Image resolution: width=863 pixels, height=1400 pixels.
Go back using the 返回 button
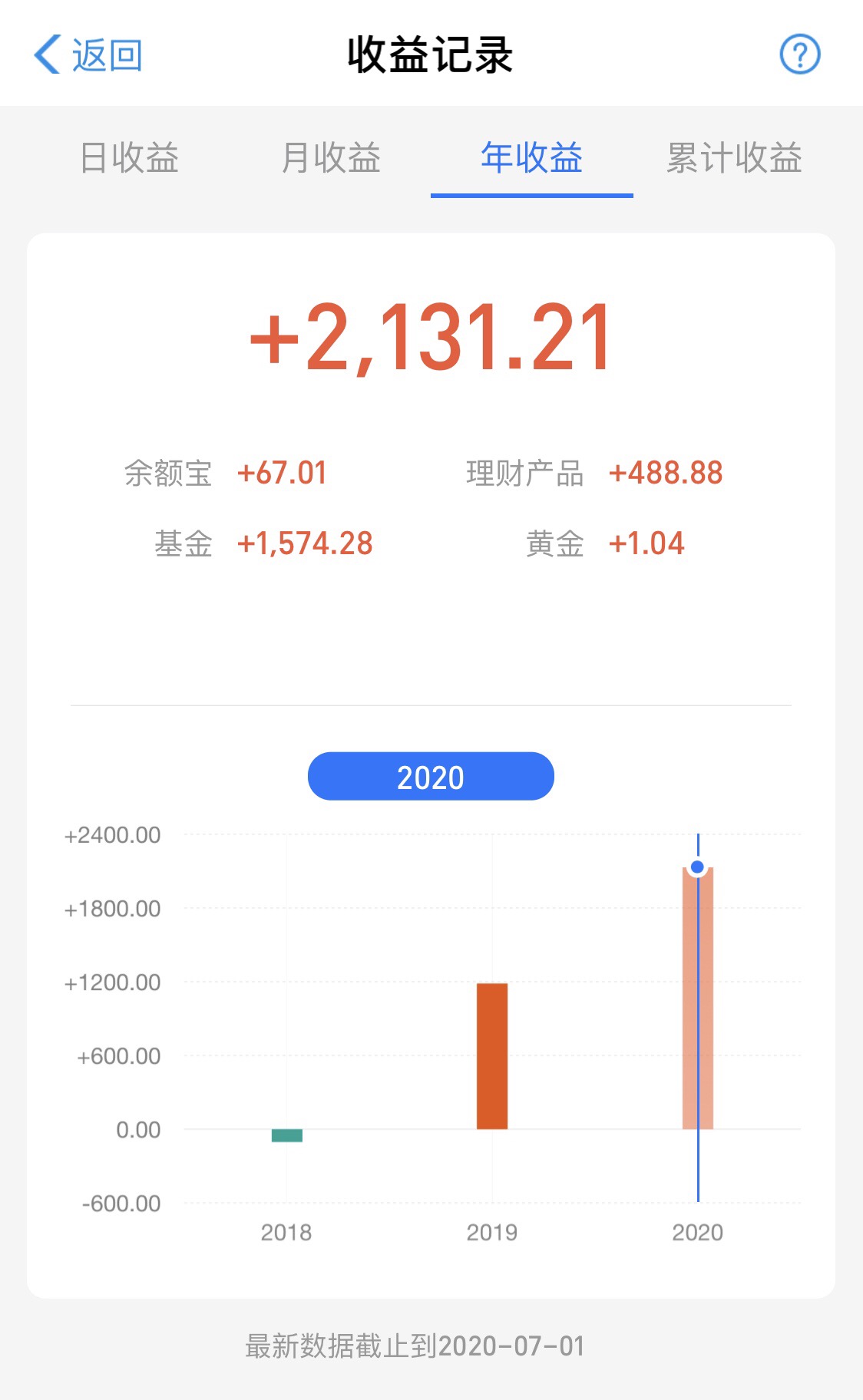(88, 55)
